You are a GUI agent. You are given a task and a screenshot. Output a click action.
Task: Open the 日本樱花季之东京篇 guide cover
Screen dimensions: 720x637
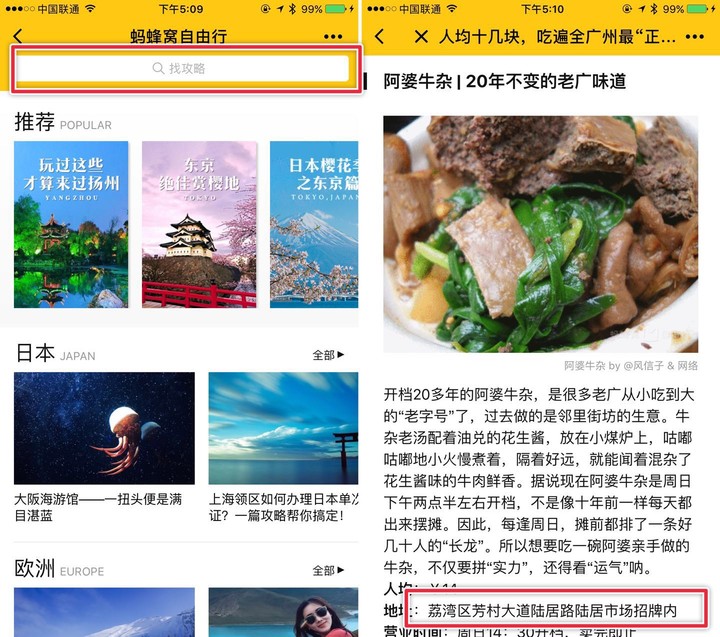coord(314,224)
